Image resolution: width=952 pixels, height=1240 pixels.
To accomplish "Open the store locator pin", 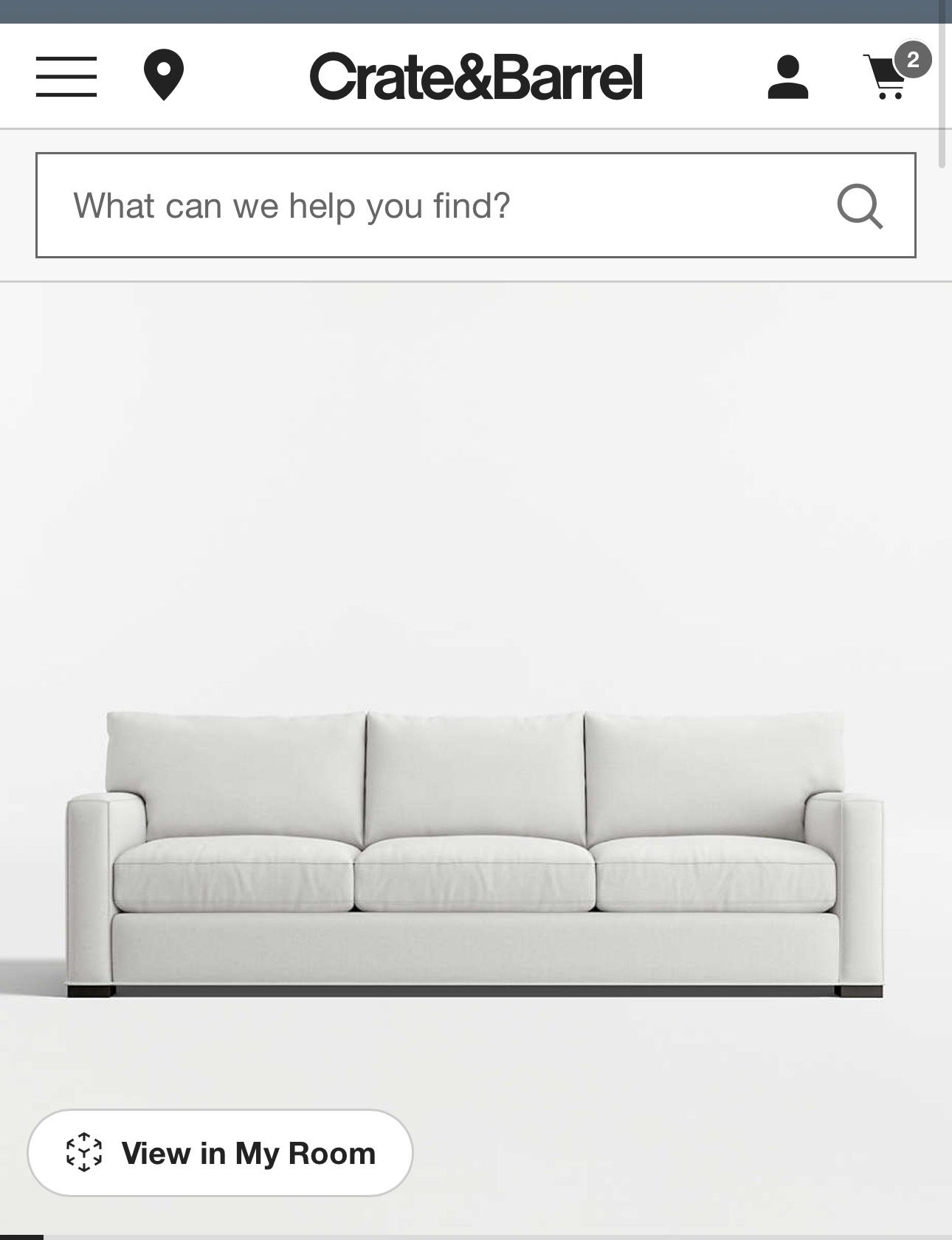I will click(163, 75).
